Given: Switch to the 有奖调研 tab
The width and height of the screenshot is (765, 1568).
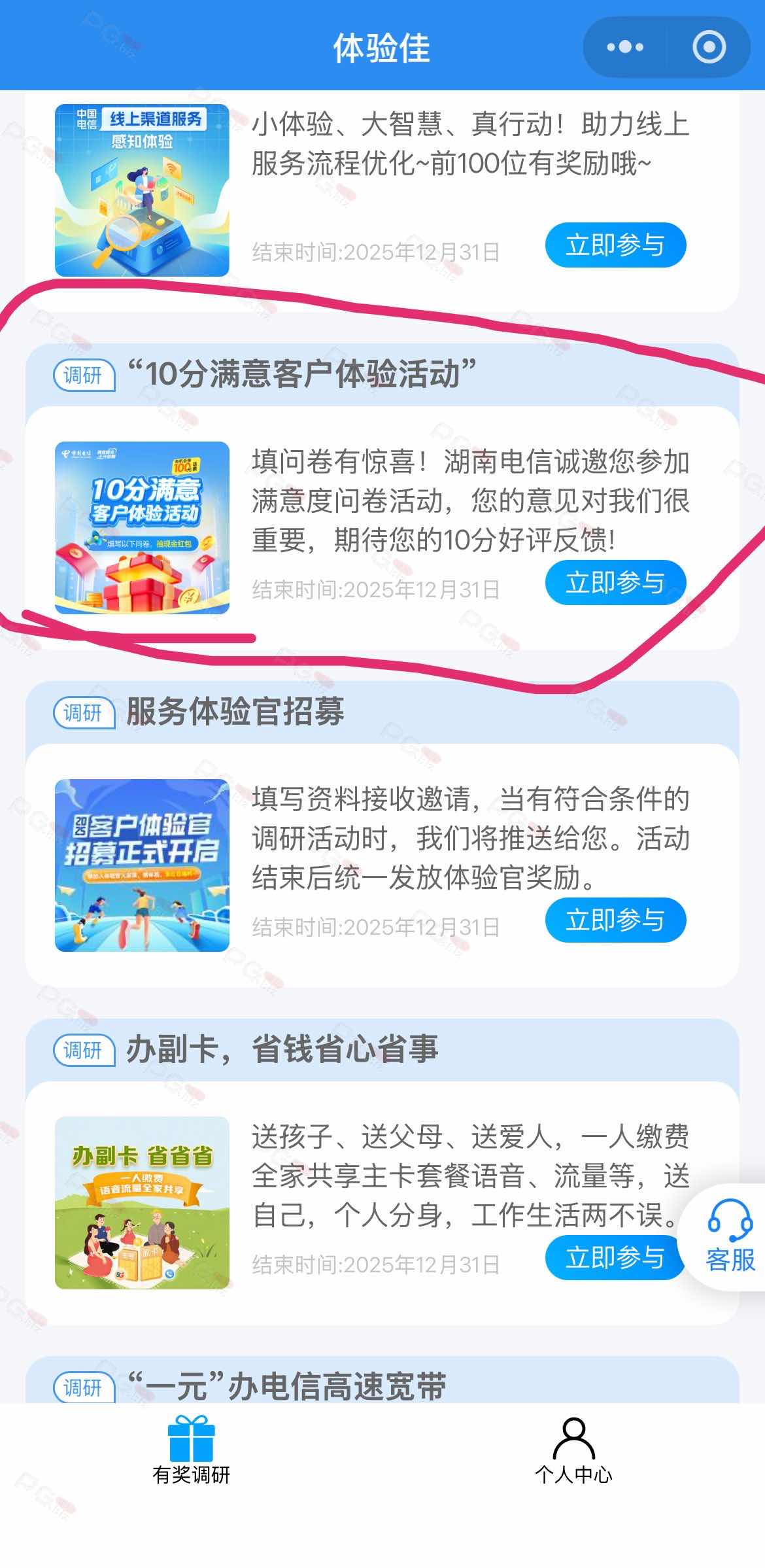Looking at the screenshot, I should (191, 1450).
